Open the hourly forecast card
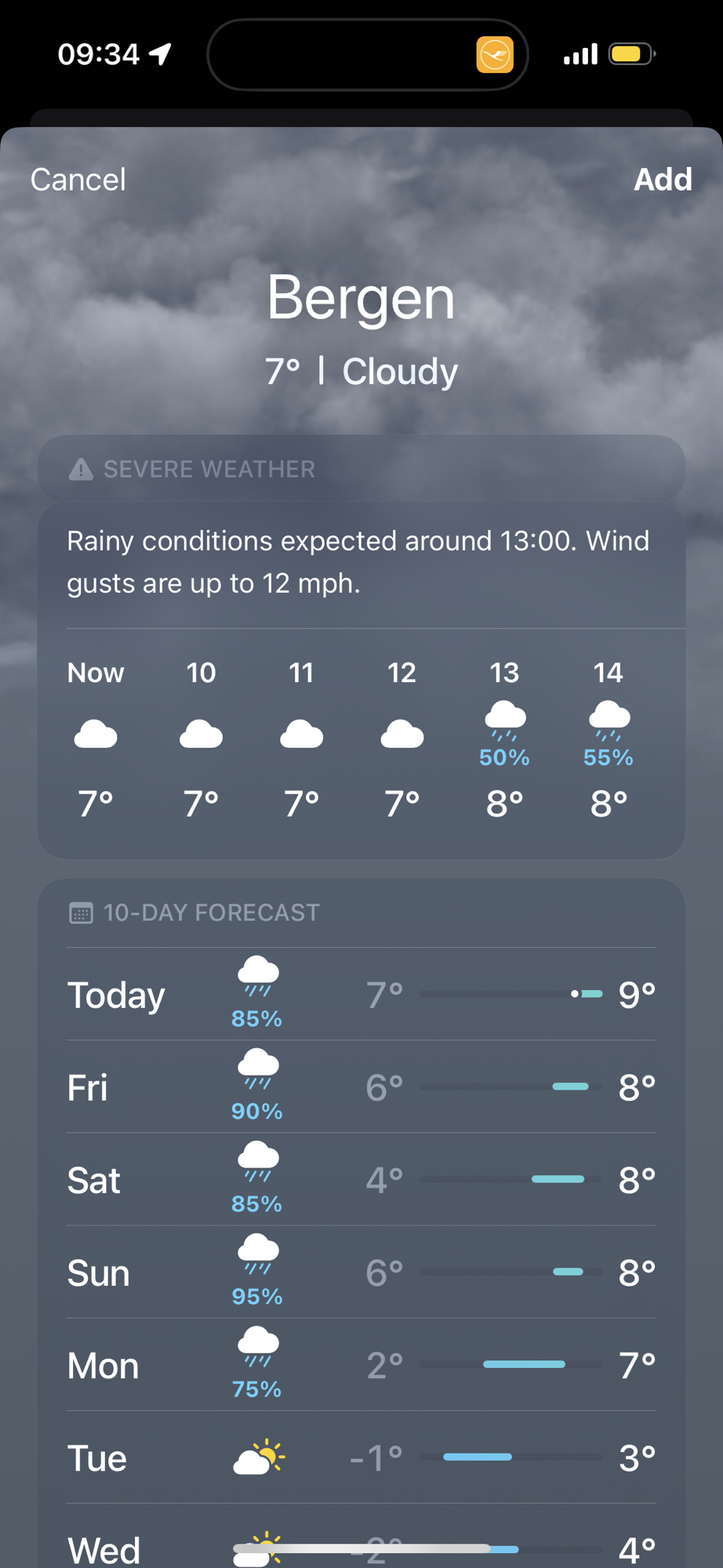The height and width of the screenshot is (1568, 723). click(361, 737)
